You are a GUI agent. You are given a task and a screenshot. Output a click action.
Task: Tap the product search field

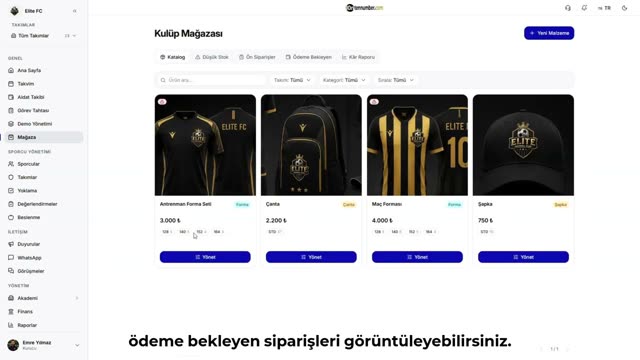click(x=212, y=80)
